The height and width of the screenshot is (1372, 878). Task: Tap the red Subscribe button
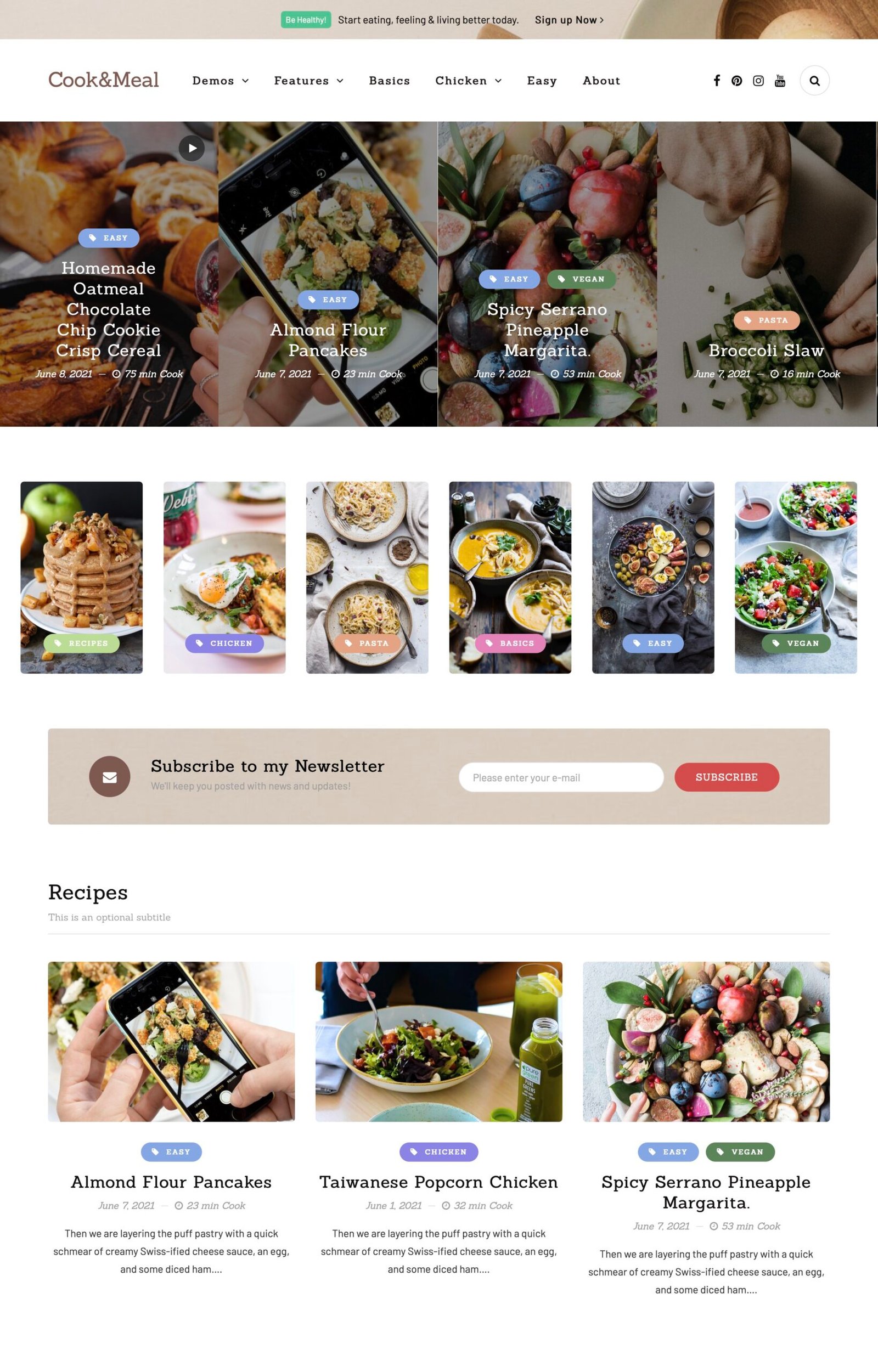726,777
